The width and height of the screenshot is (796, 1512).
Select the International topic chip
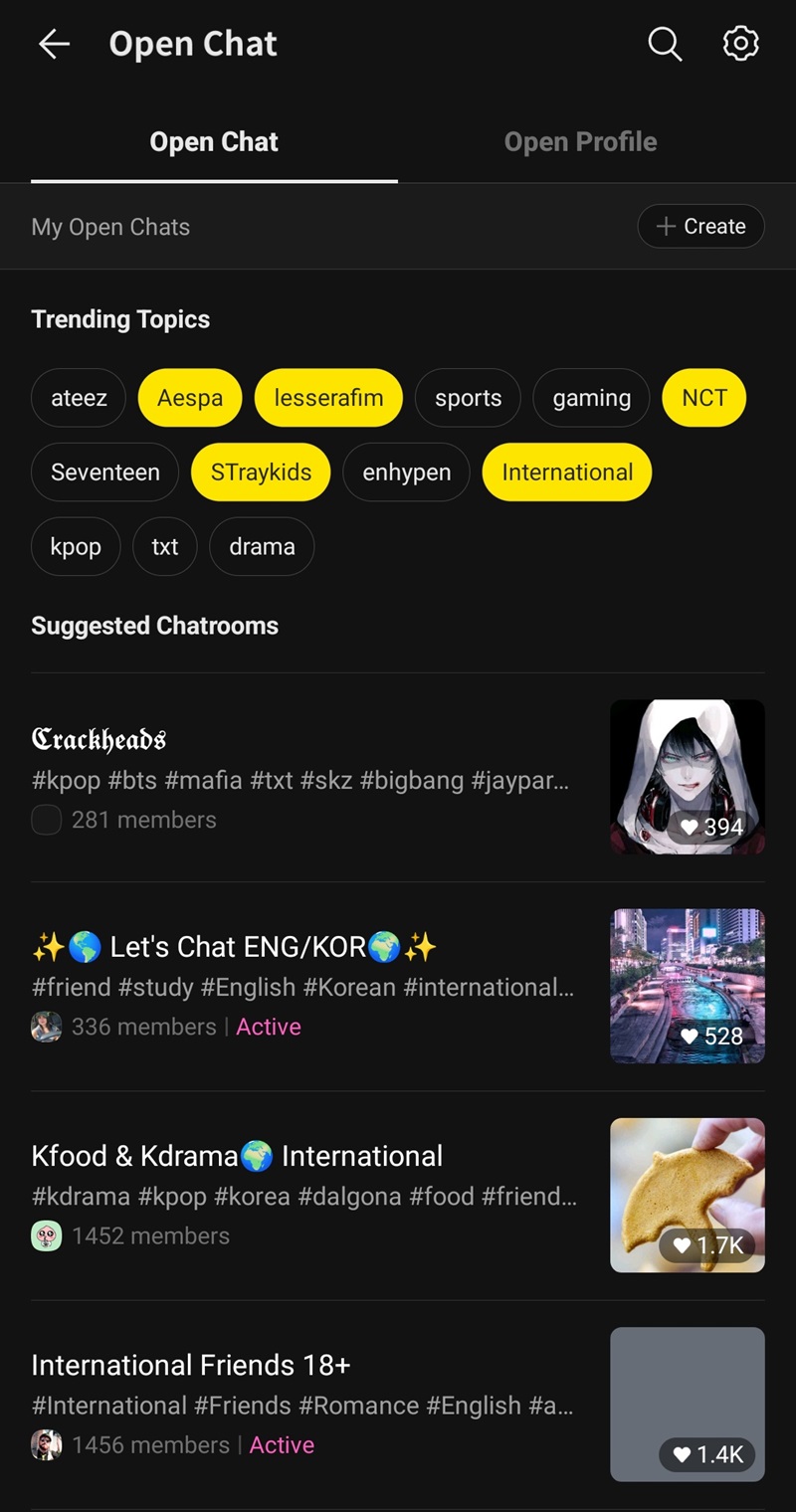(x=567, y=472)
